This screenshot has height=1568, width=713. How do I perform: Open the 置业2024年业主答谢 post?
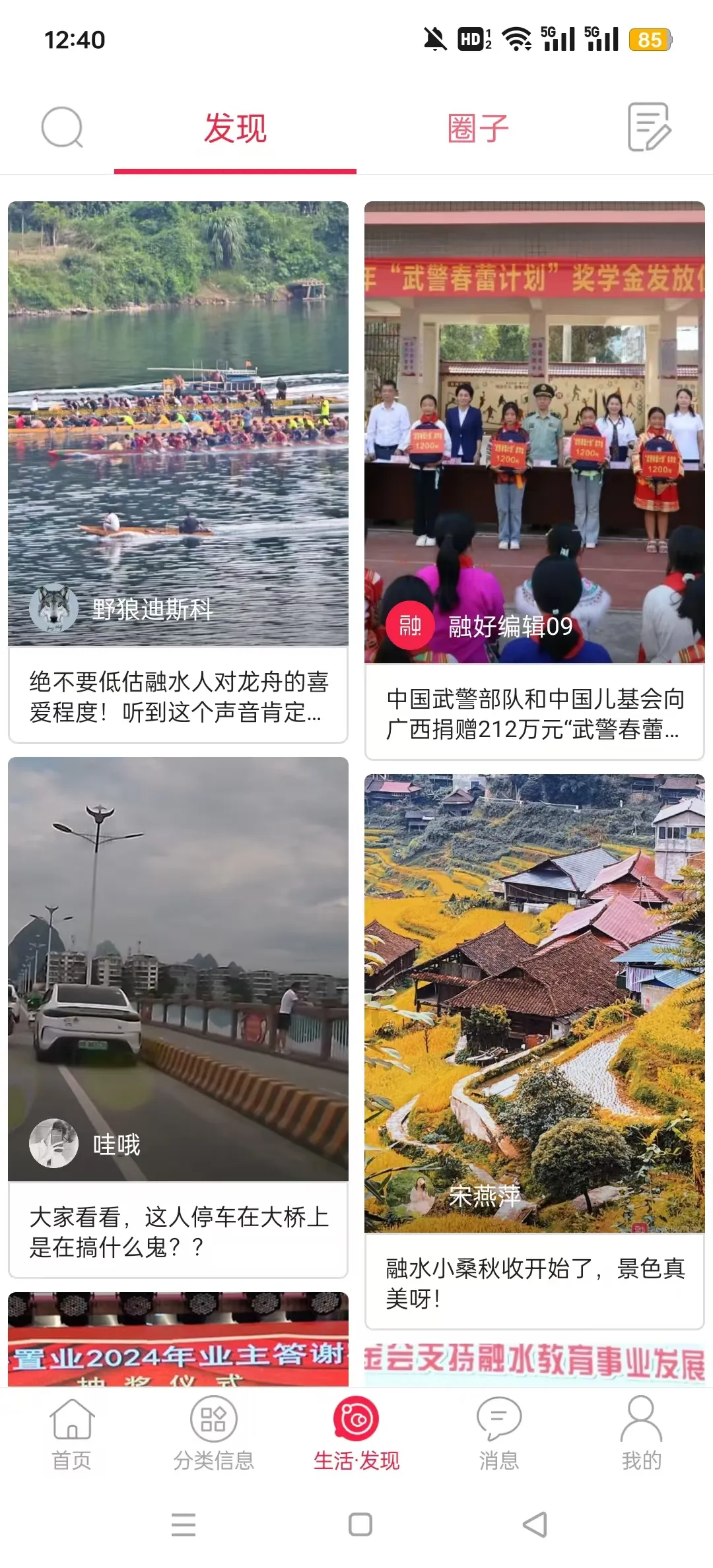[x=178, y=1339]
